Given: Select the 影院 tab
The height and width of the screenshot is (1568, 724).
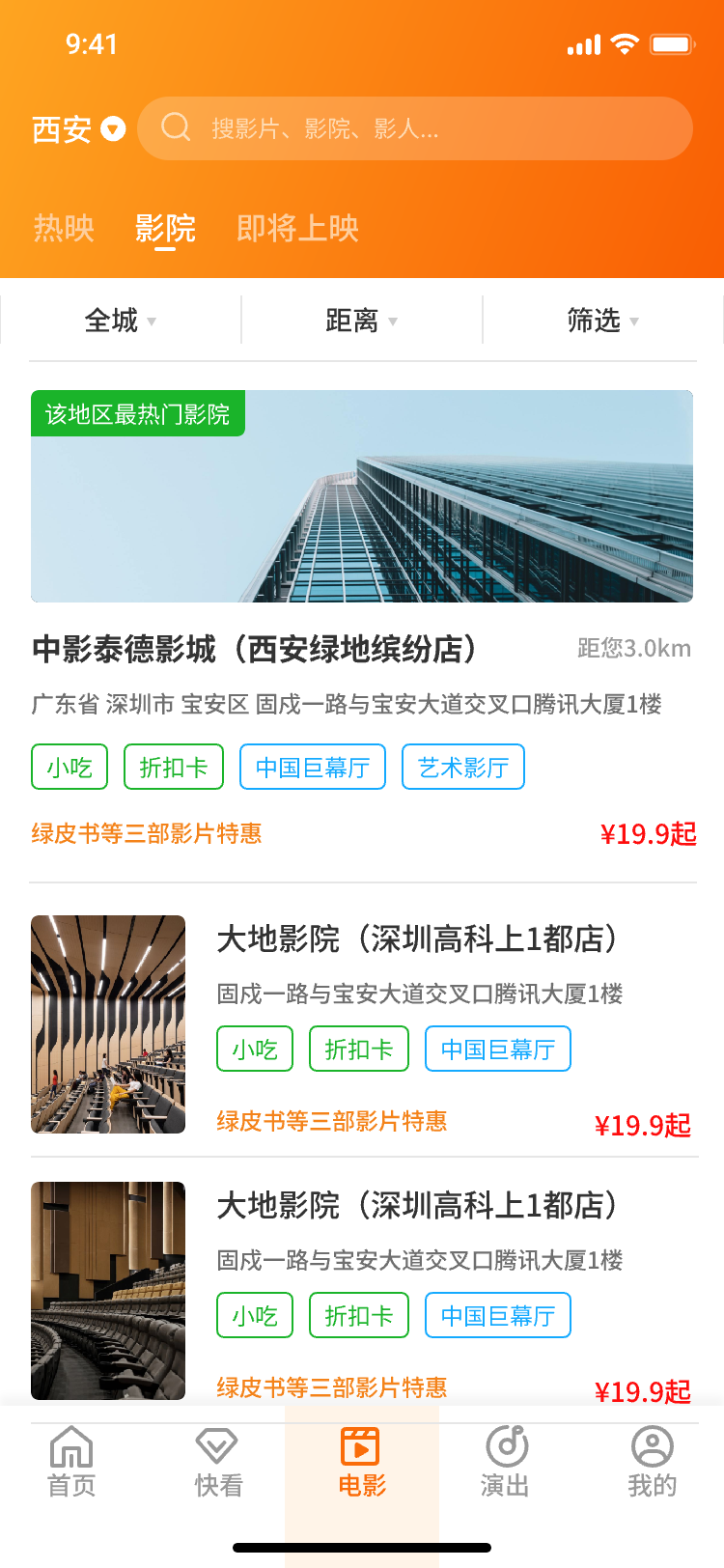Looking at the screenshot, I should [x=165, y=229].
